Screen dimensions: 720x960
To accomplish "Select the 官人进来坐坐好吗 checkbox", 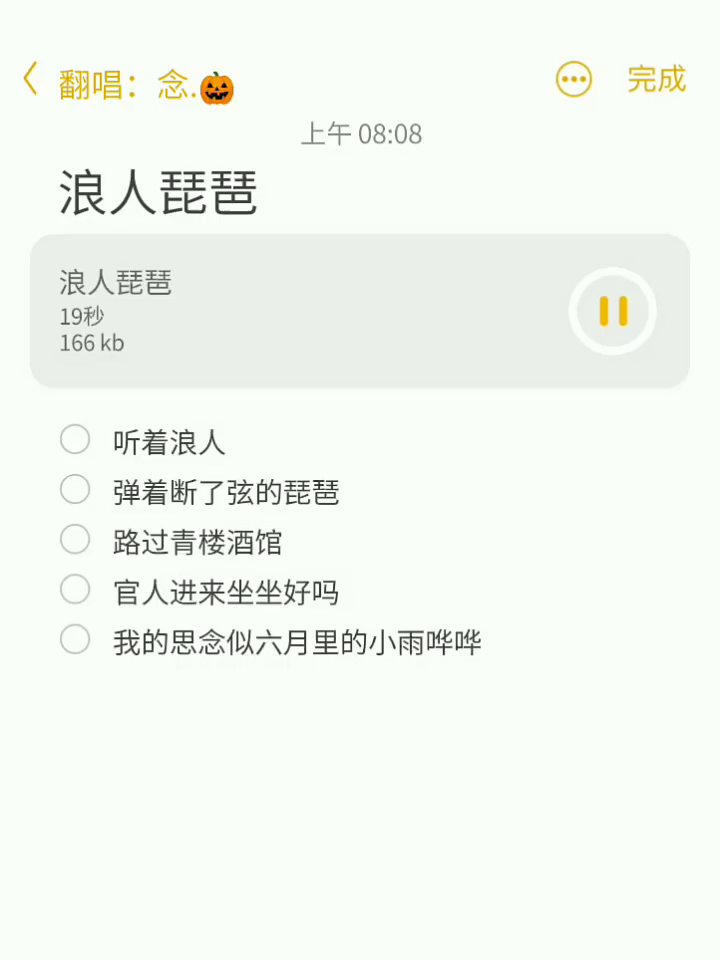I will (x=75, y=590).
